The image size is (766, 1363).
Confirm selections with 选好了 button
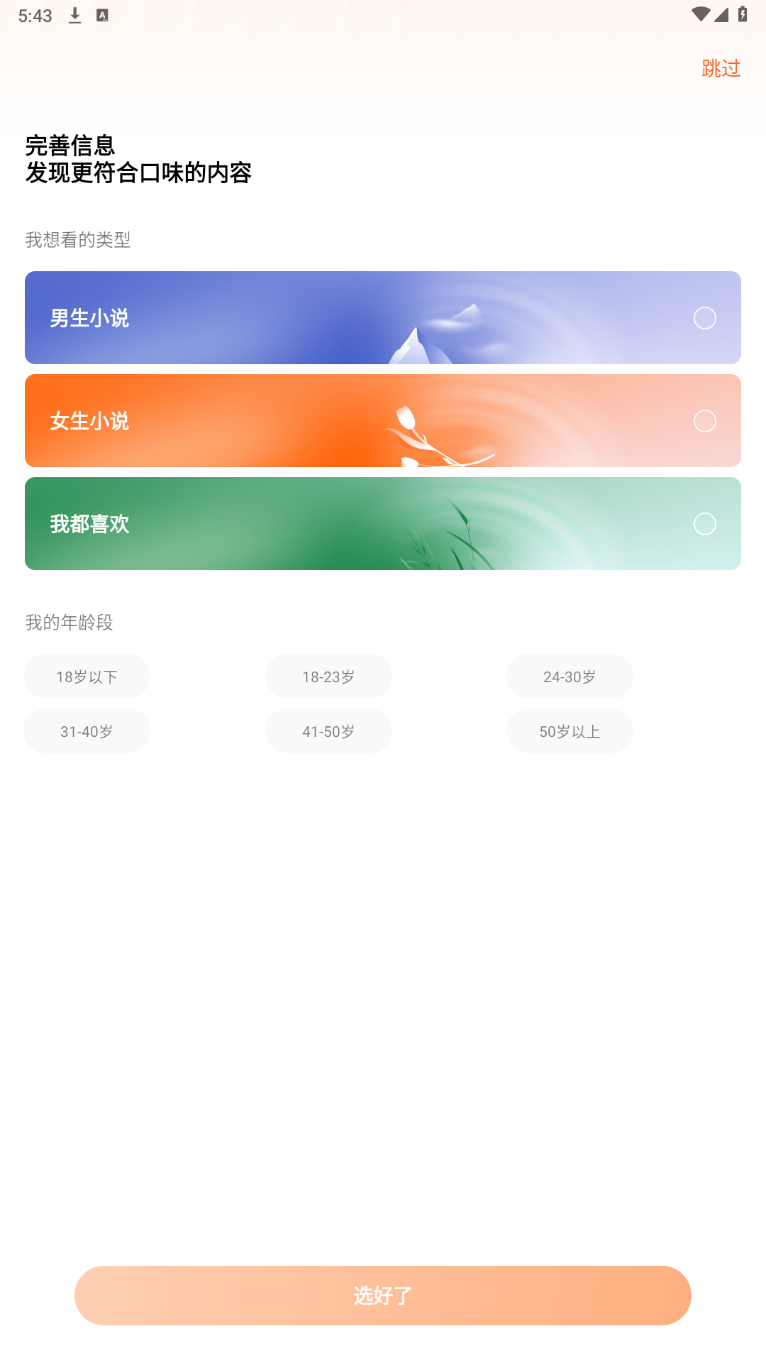(382, 1296)
